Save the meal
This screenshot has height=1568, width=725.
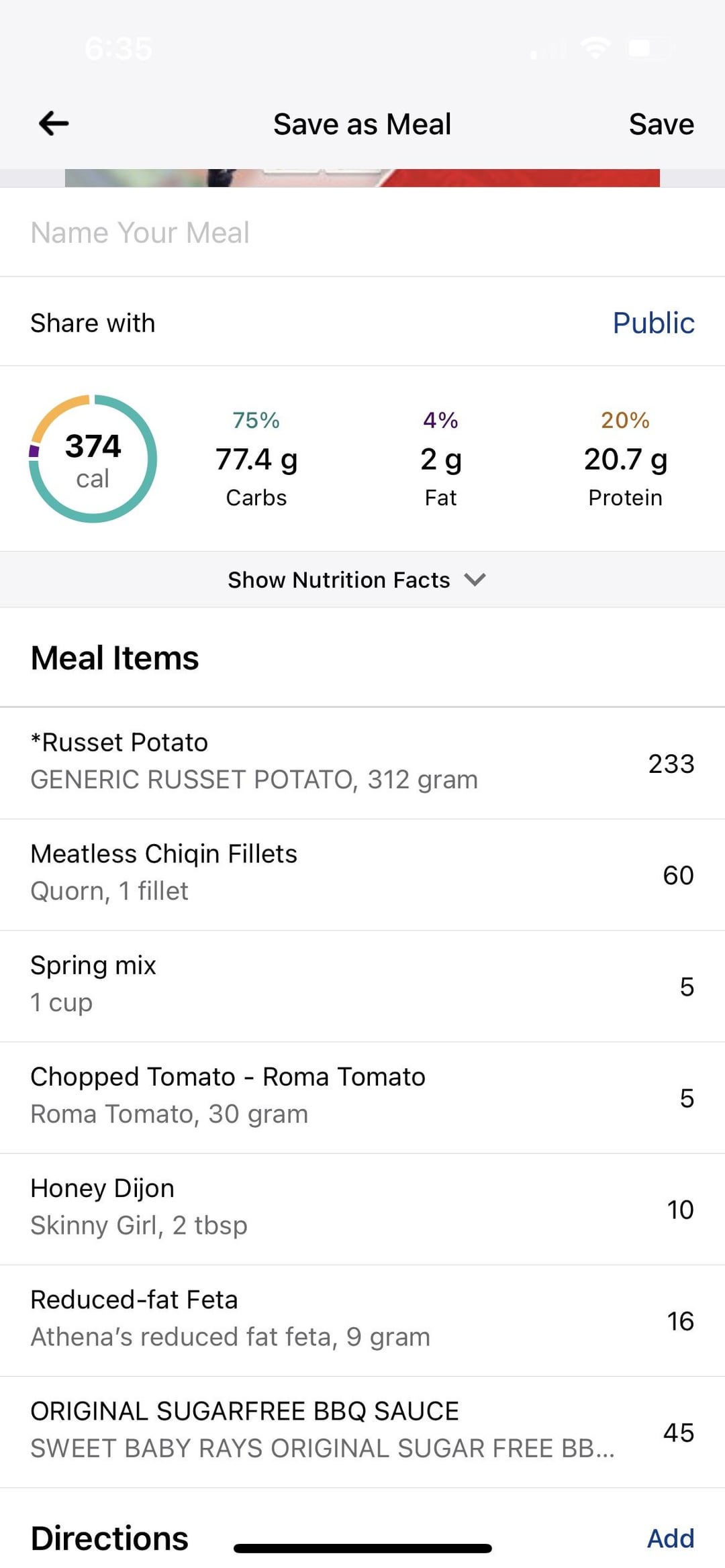[661, 124]
